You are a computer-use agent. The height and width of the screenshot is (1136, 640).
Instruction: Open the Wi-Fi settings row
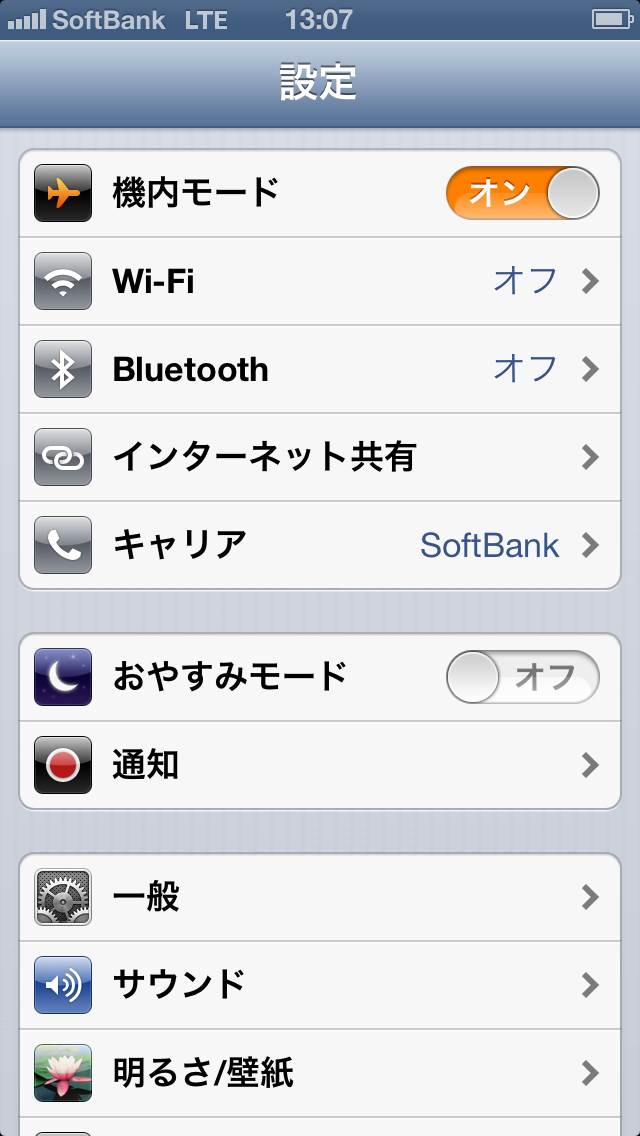point(320,281)
